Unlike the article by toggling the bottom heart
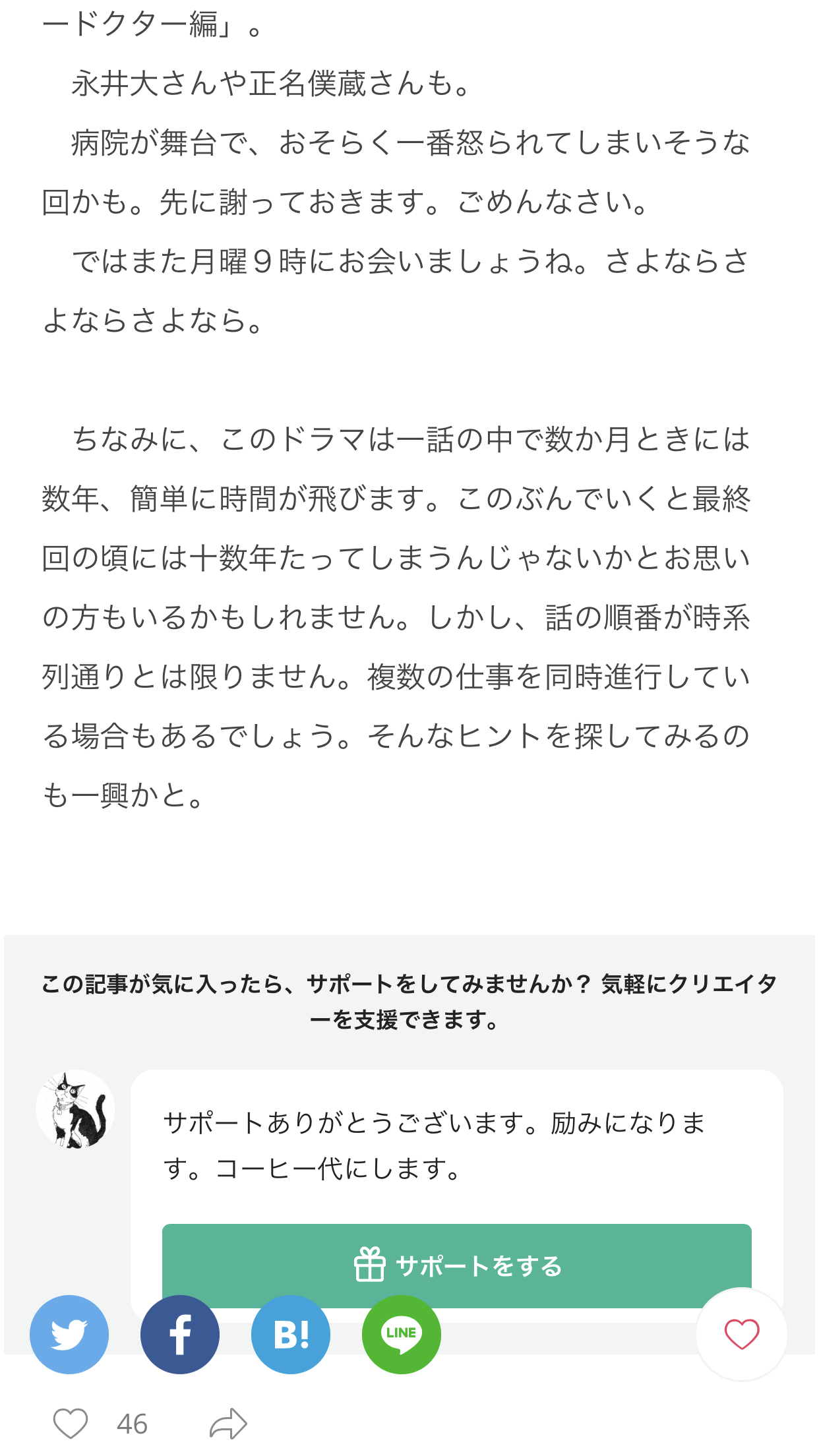This screenshot has height=1456, width=819. pyautogui.click(x=71, y=1422)
